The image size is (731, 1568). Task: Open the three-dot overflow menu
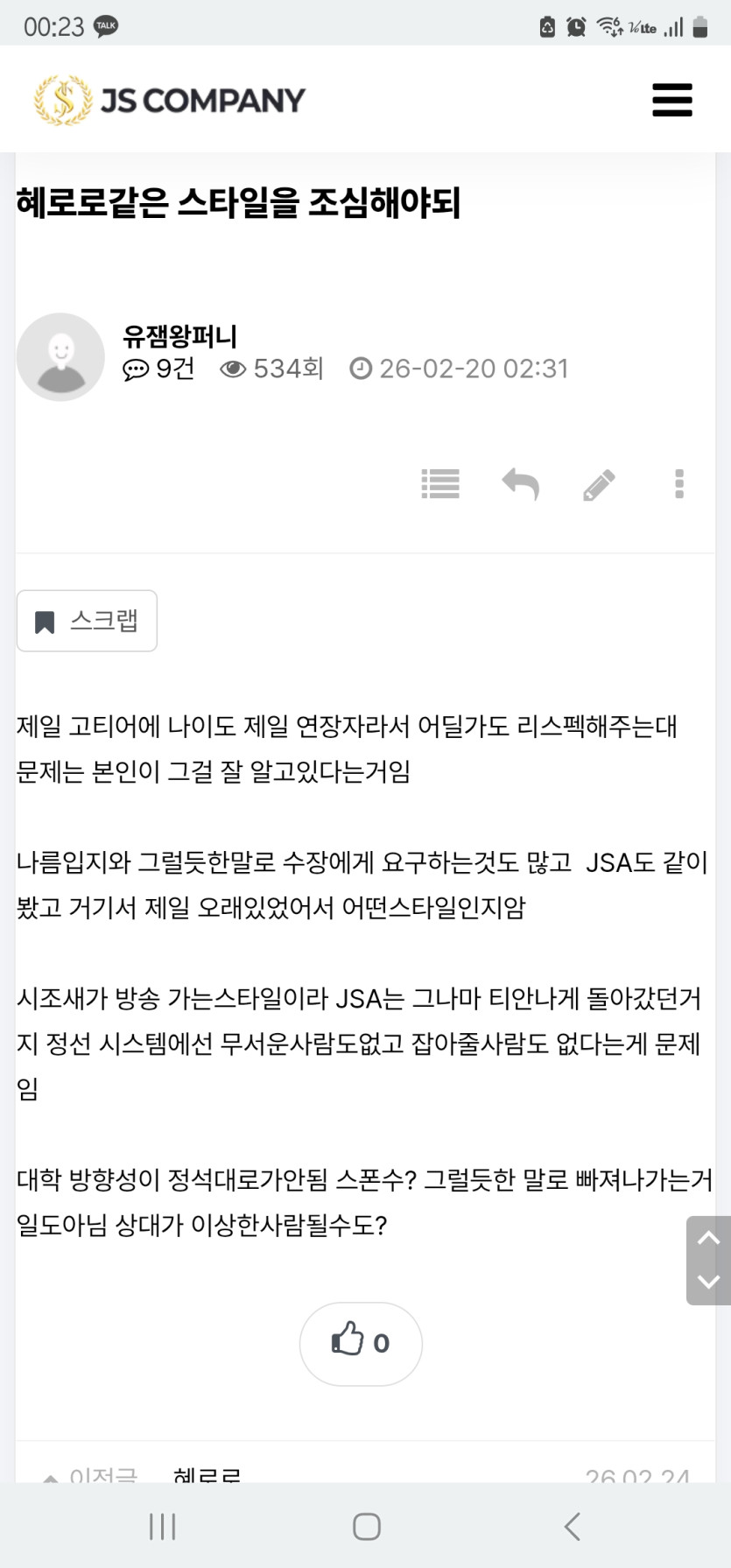678,484
